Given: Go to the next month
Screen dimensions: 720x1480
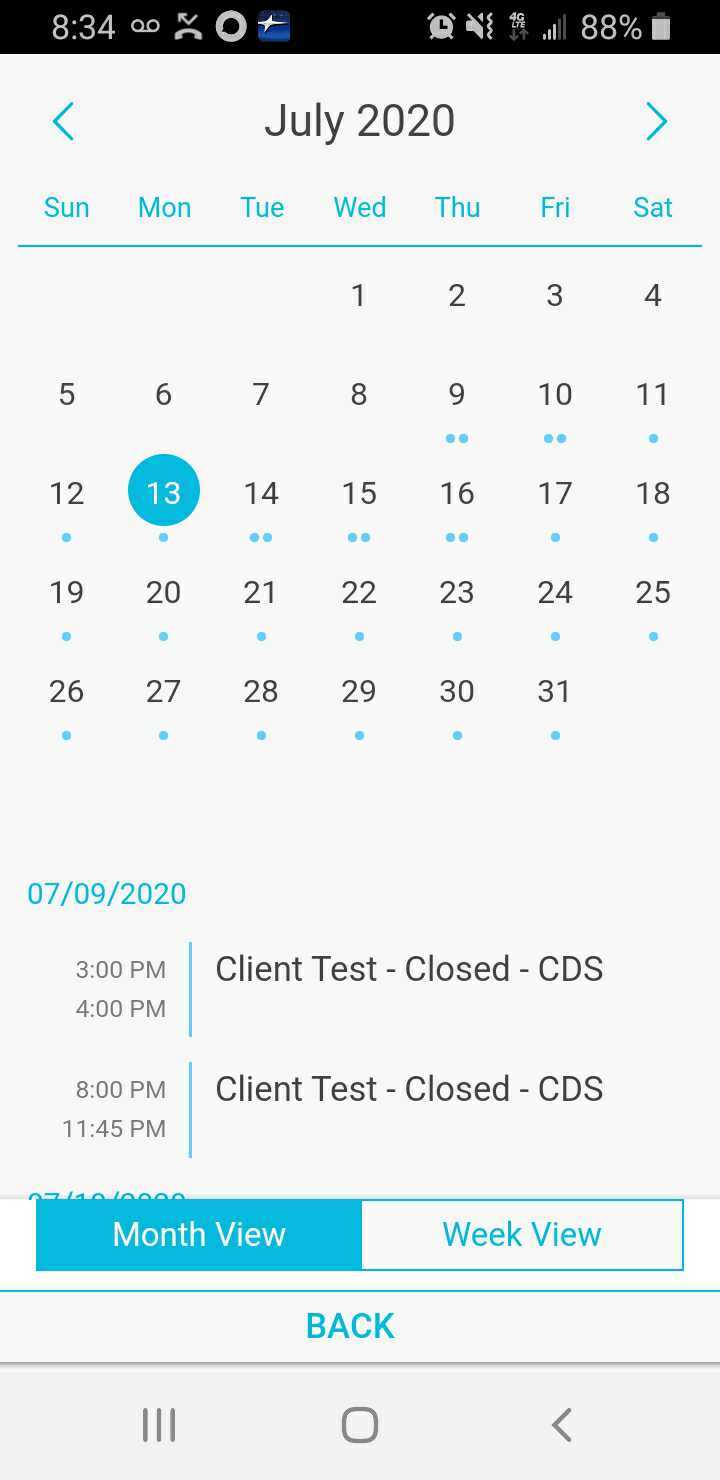Looking at the screenshot, I should tap(656, 122).
